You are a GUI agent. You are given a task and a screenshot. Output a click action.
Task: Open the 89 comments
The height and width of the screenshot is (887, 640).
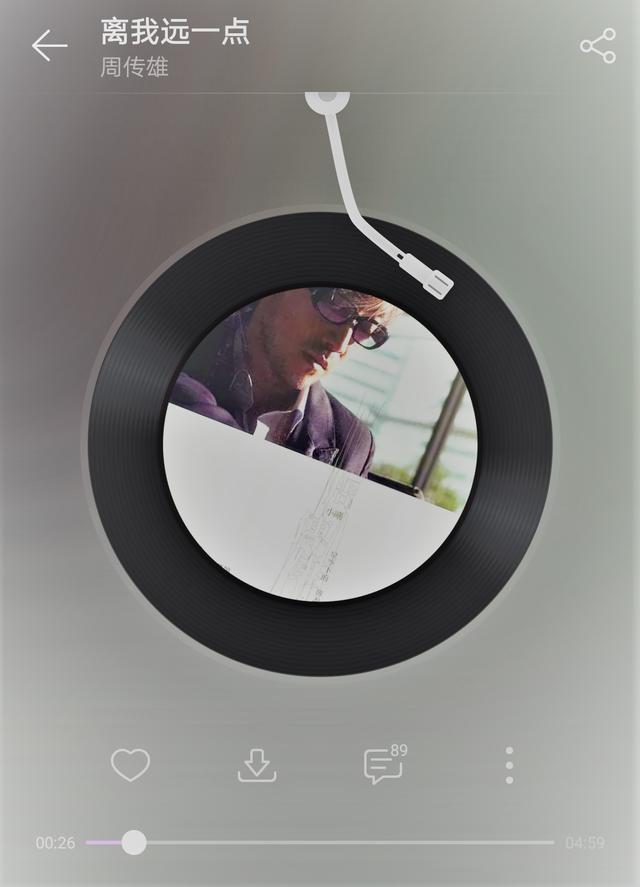[384, 765]
